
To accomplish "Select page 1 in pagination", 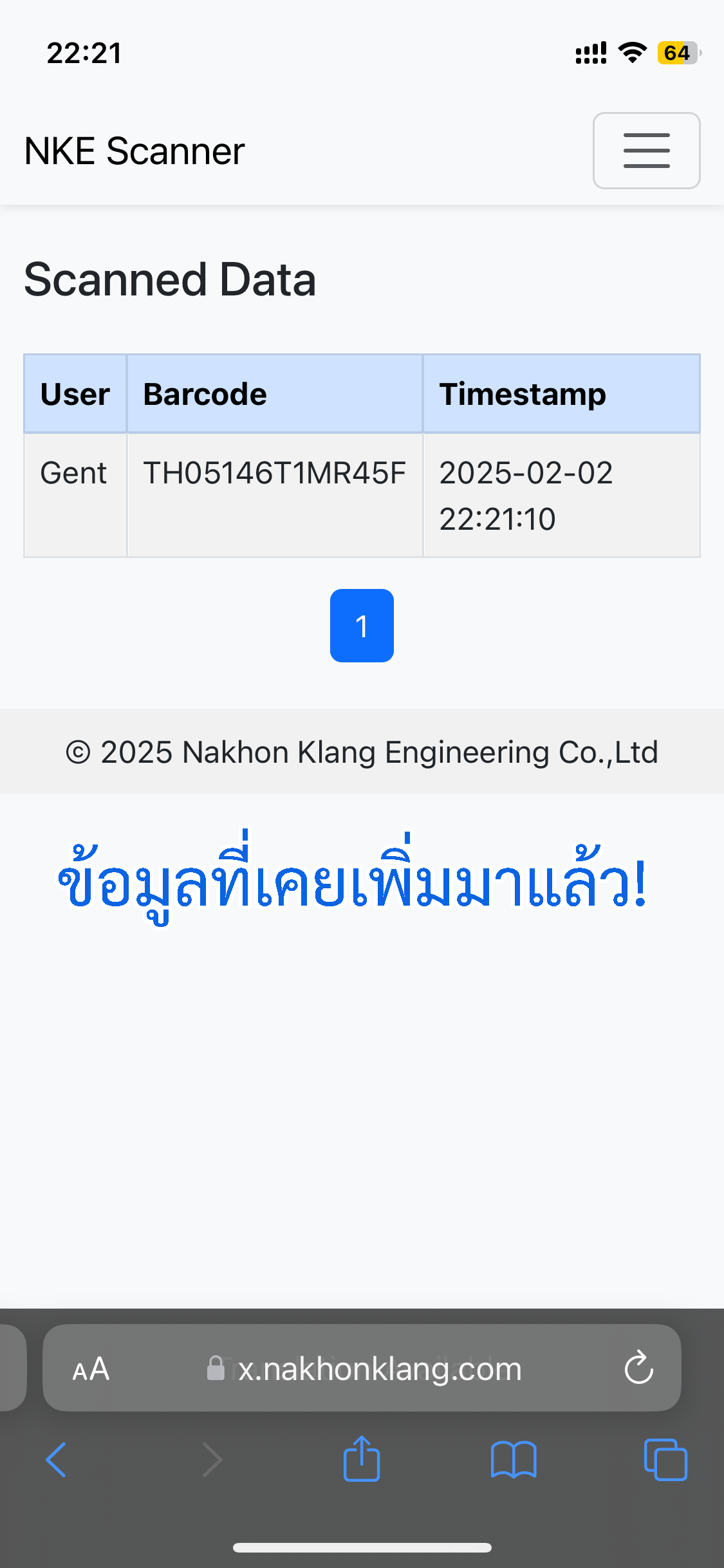I will coord(362,626).
